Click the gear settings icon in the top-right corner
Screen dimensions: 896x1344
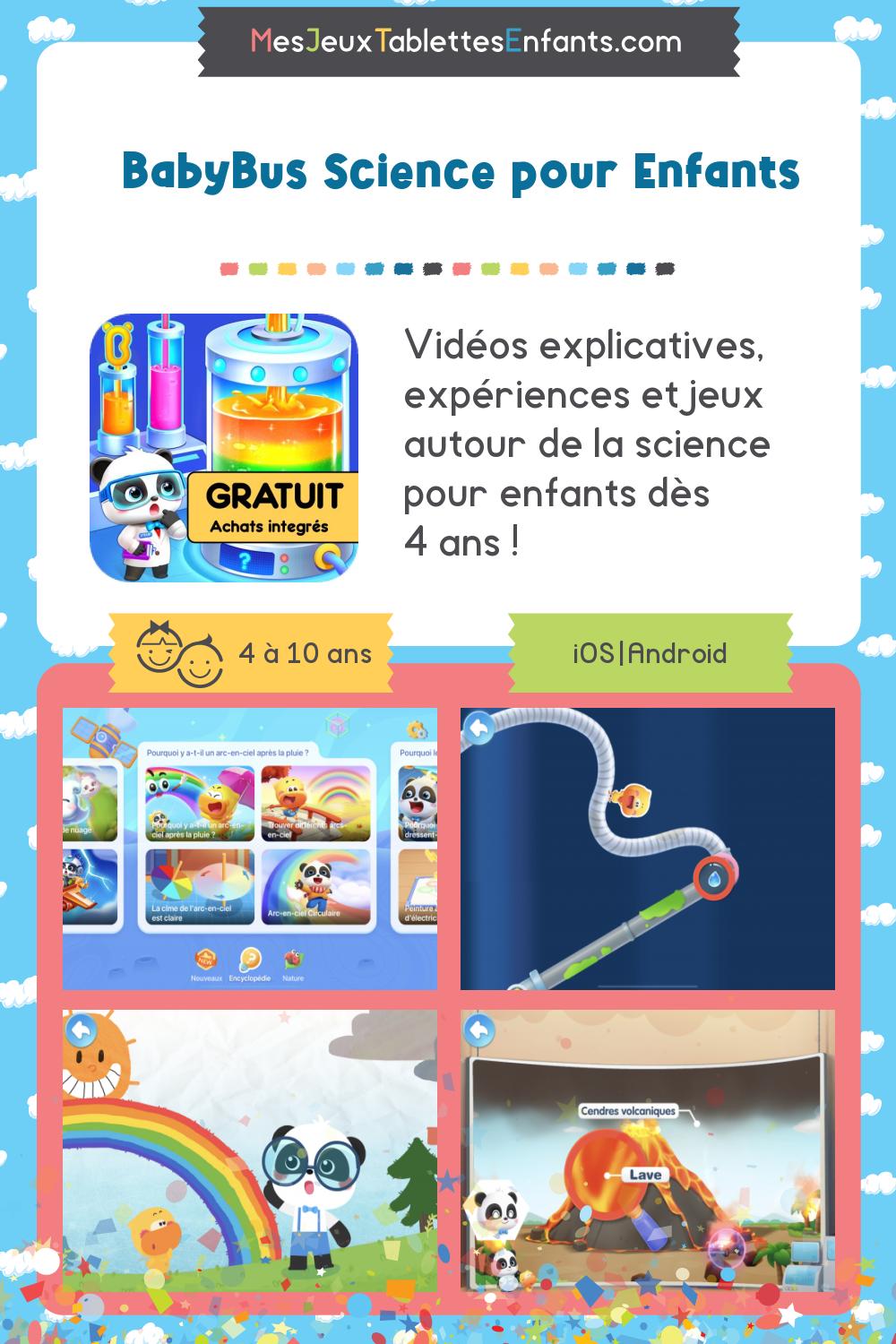[415, 728]
